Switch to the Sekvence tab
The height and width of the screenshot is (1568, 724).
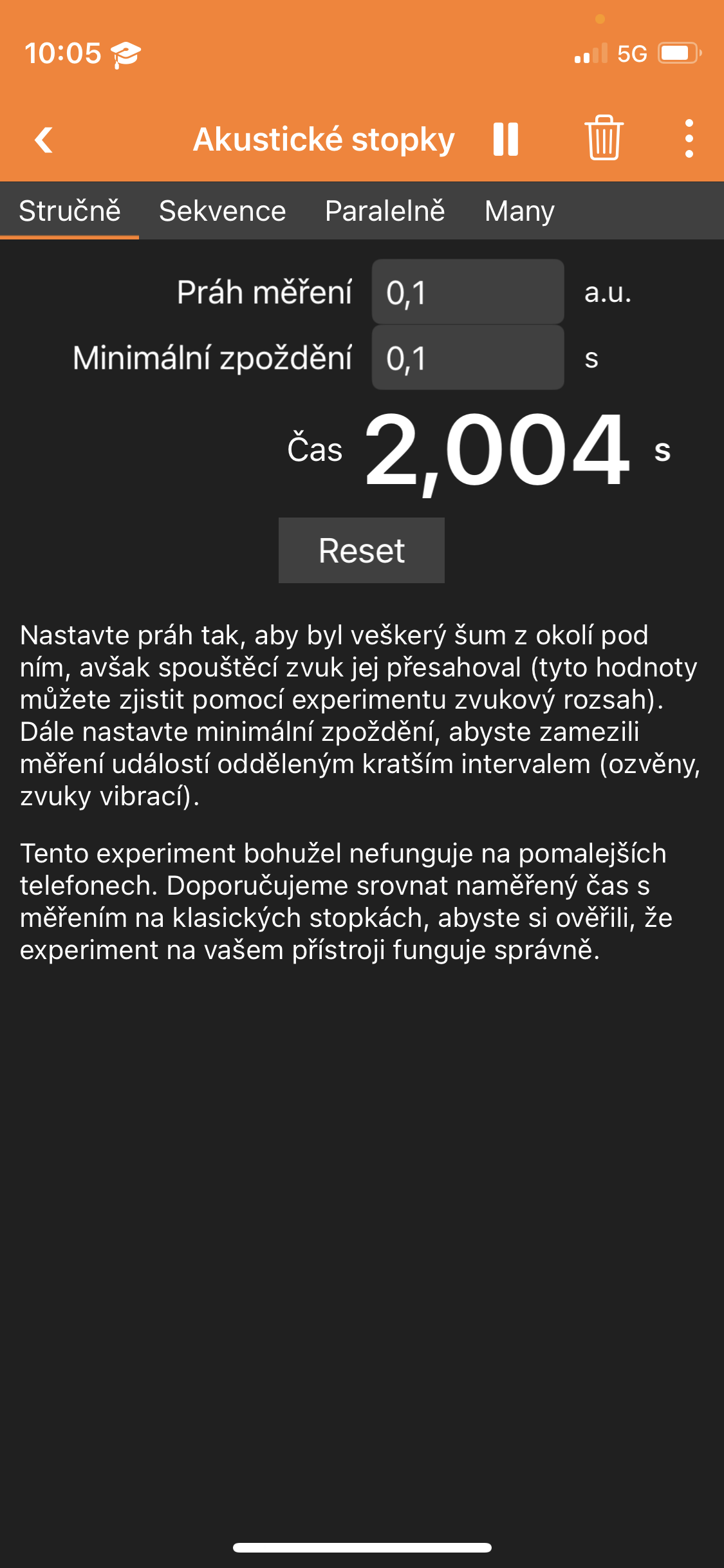pyautogui.click(x=222, y=211)
